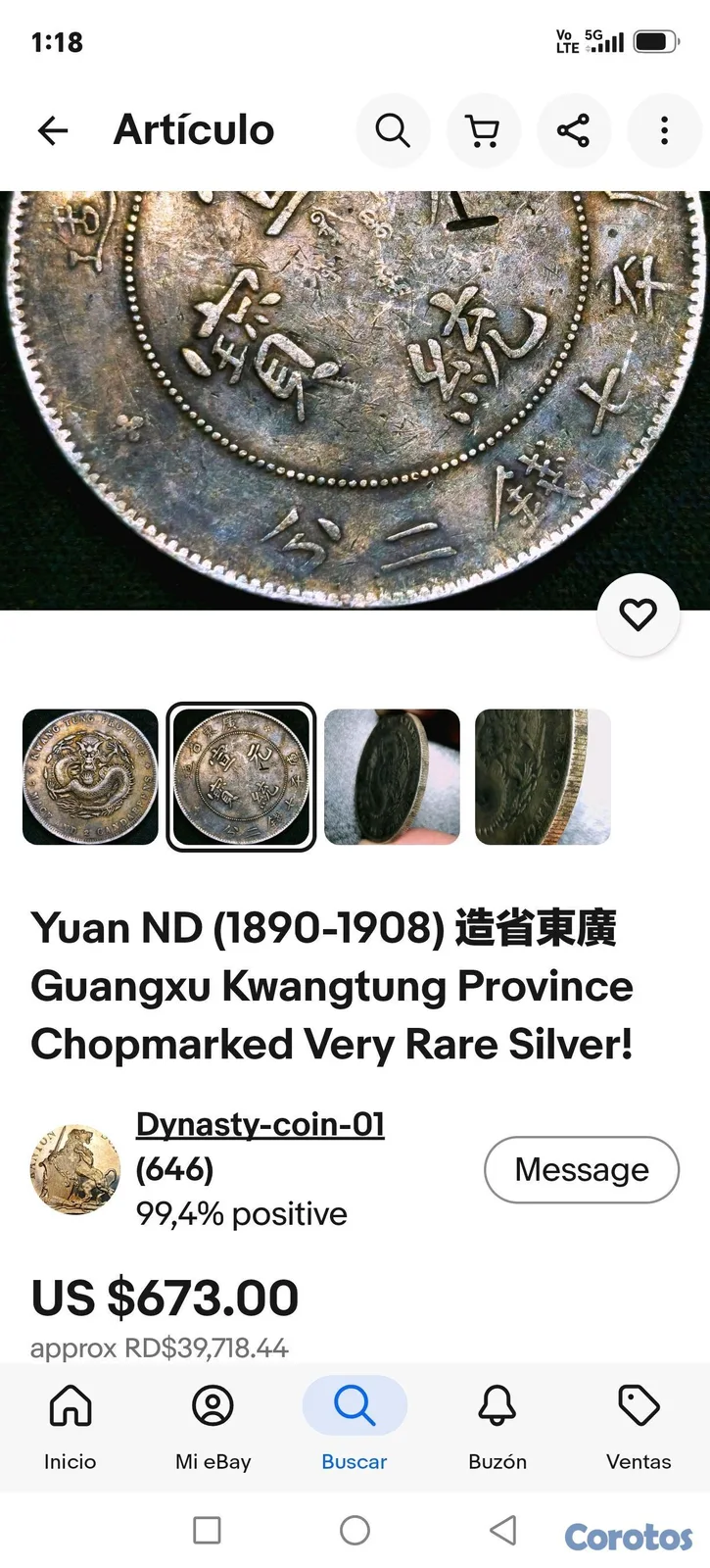This screenshot has height=1568, width=710.
Task: Tap the system home button
Action: point(355,1530)
